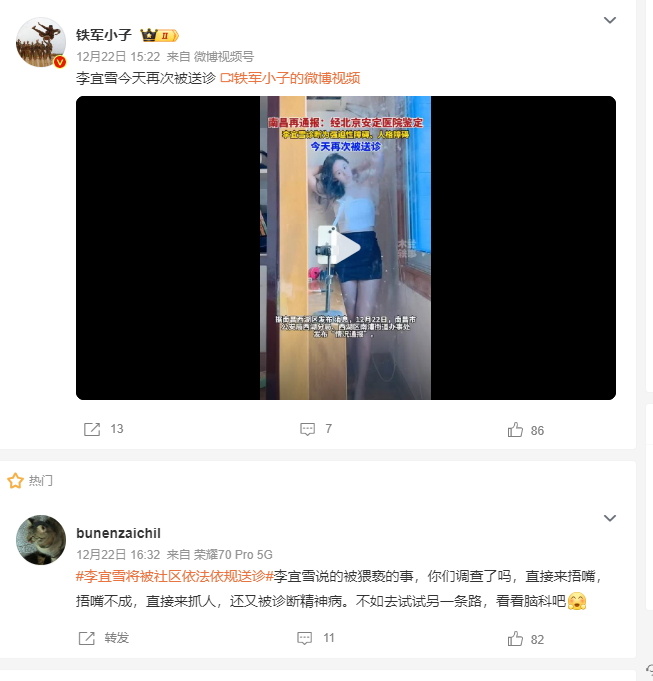Open bunenzaichil's profile avatar
Screen dimensions: 653x681
(41, 541)
